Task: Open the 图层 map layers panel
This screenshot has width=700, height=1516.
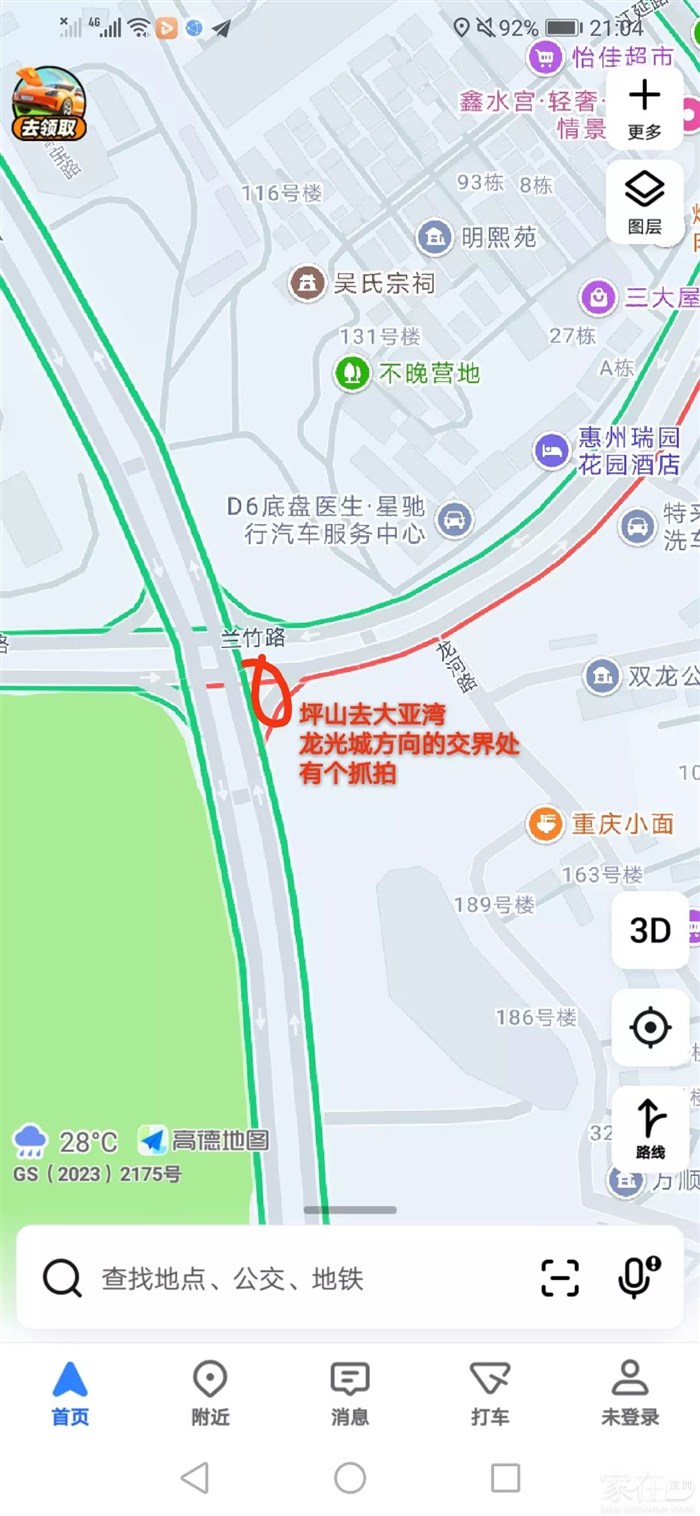Action: (645, 202)
